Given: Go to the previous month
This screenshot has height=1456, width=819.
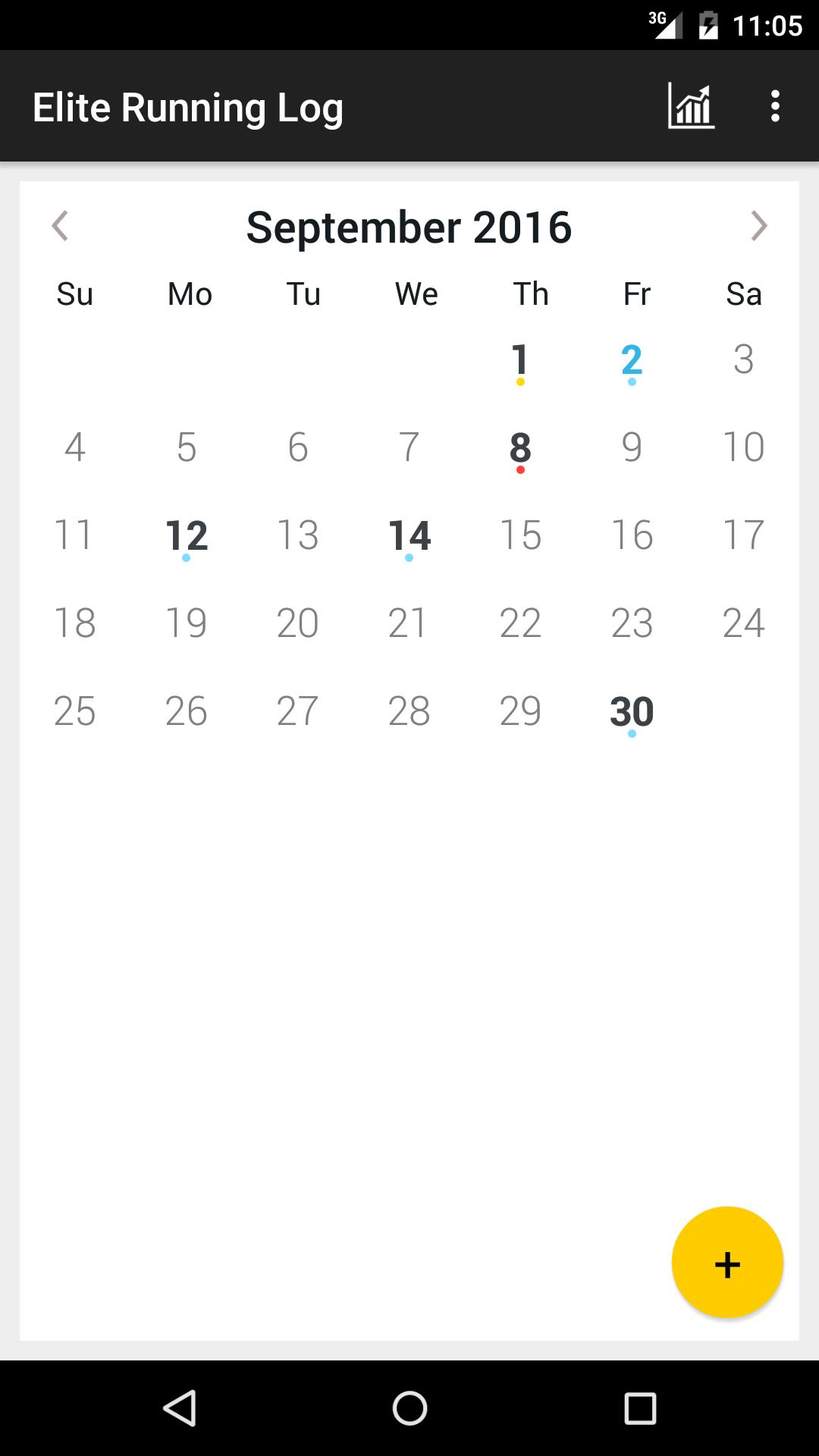Looking at the screenshot, I should pyautogui.click(x=60, y=226).
